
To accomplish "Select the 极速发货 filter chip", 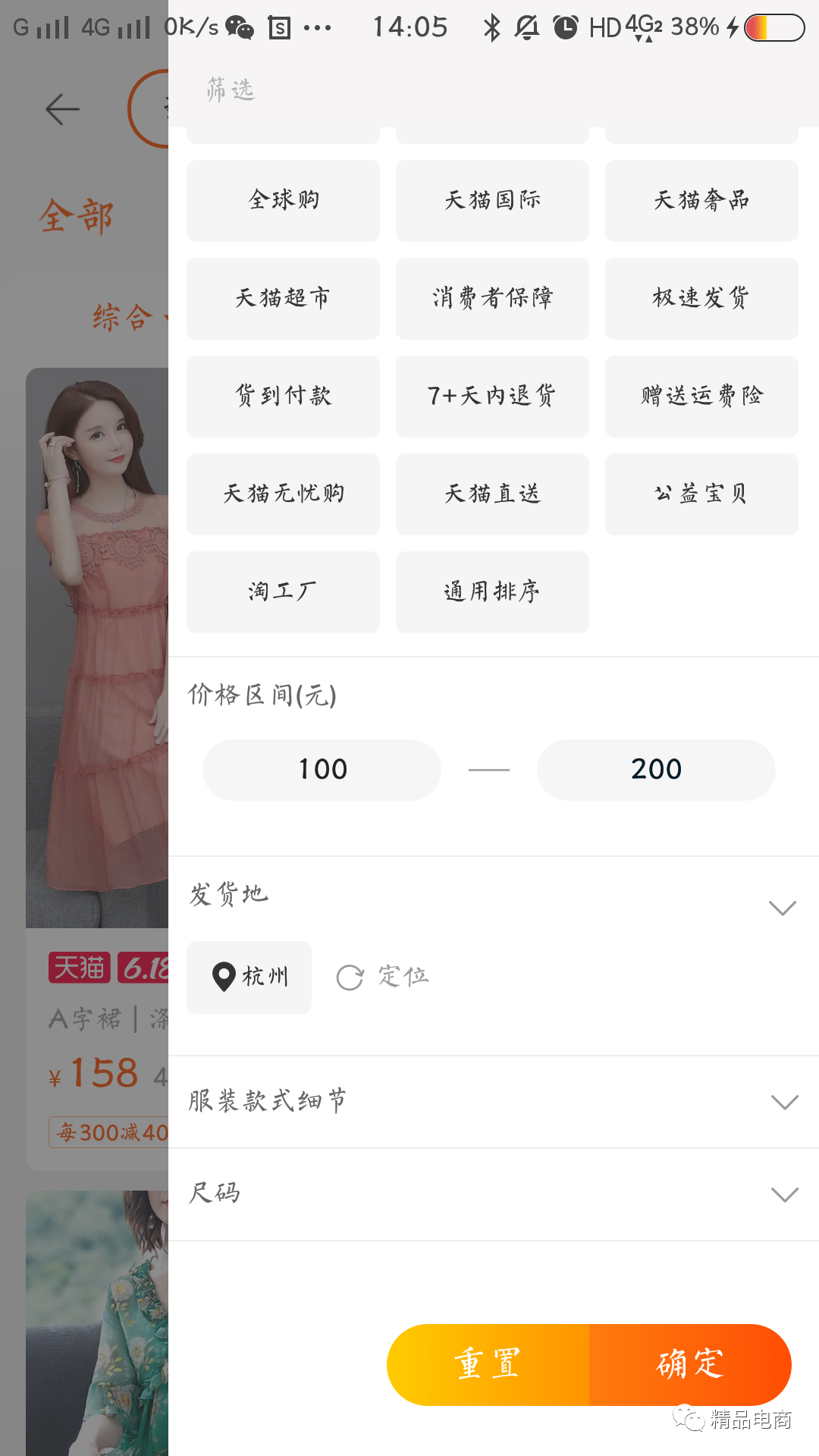I will coord(701,298).
